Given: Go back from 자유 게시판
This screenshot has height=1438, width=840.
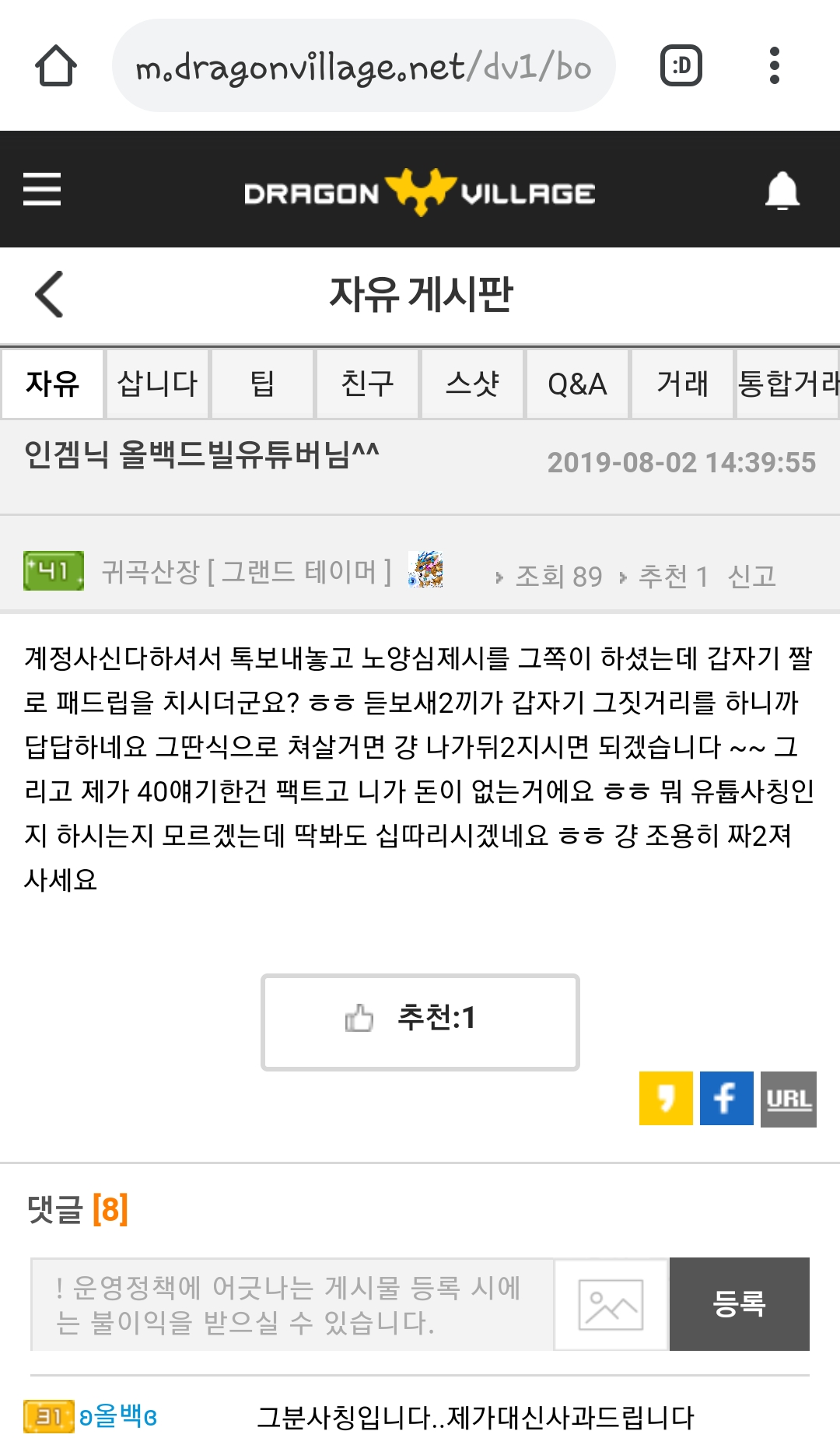Looking at the screenshot, I should tap(50, 294).
